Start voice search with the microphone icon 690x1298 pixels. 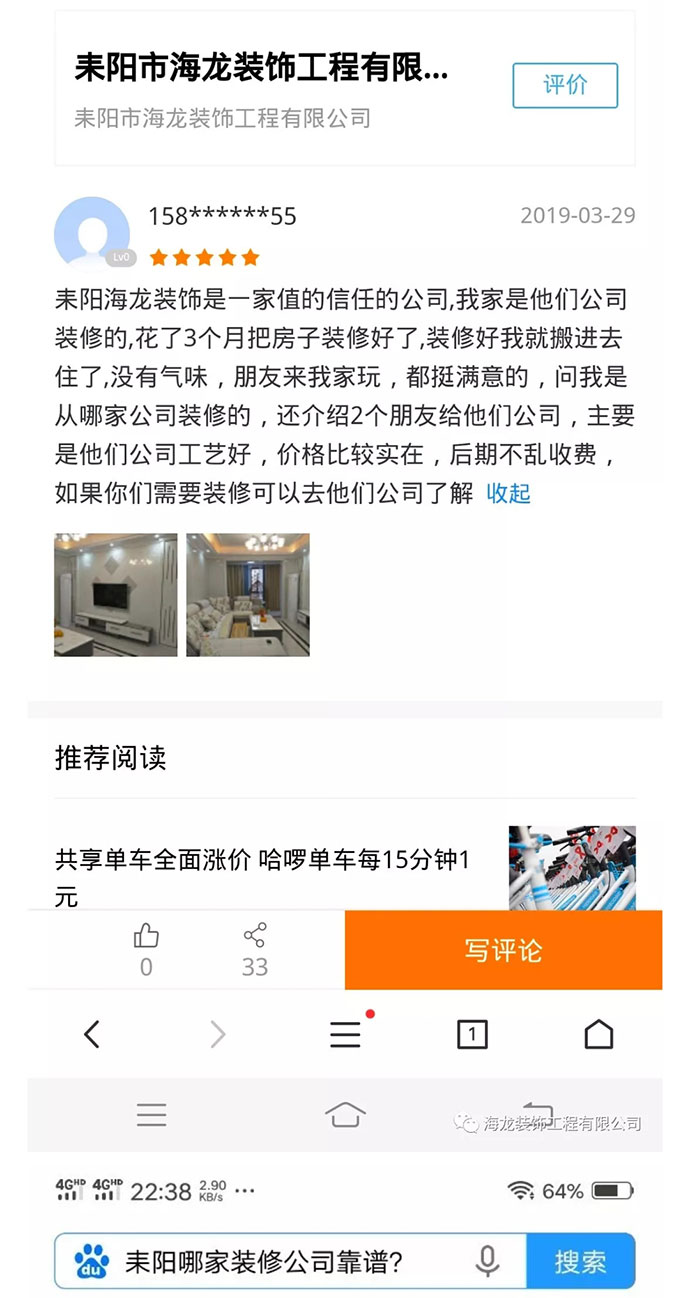pos(487,1261)
